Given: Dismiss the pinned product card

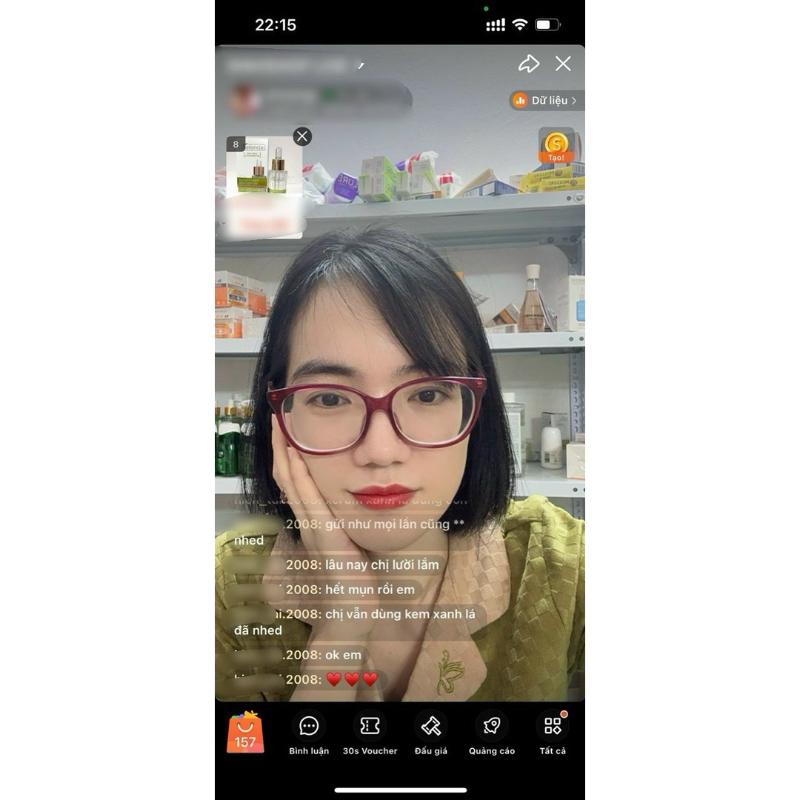Looking at the screenshot, I should click(x=302, y=136).
